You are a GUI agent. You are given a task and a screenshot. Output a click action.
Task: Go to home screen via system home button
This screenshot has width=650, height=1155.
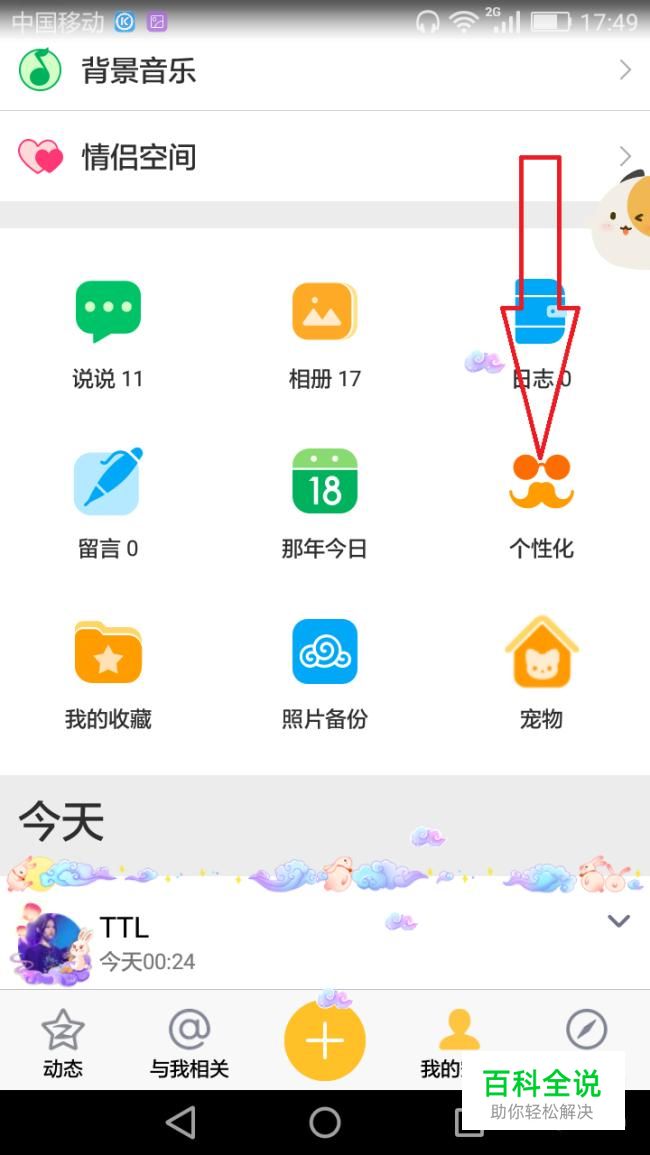(x=325, y=1122)
